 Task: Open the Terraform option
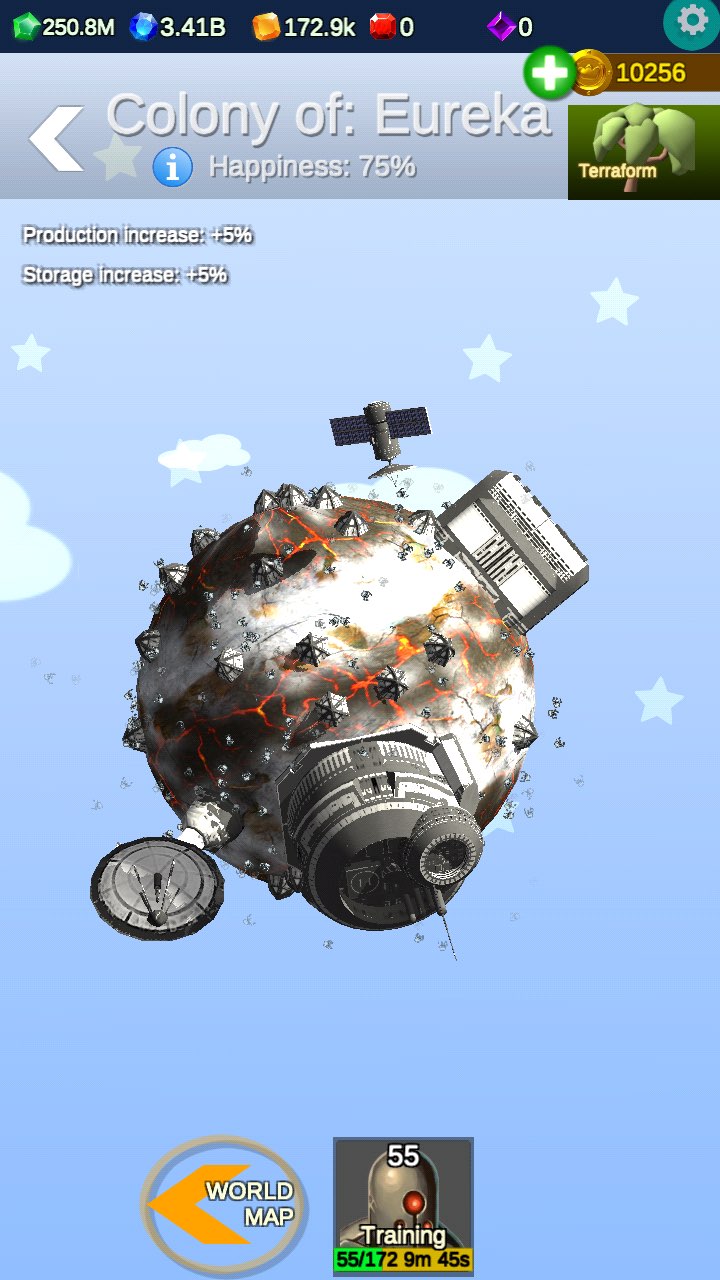[644, 148]
